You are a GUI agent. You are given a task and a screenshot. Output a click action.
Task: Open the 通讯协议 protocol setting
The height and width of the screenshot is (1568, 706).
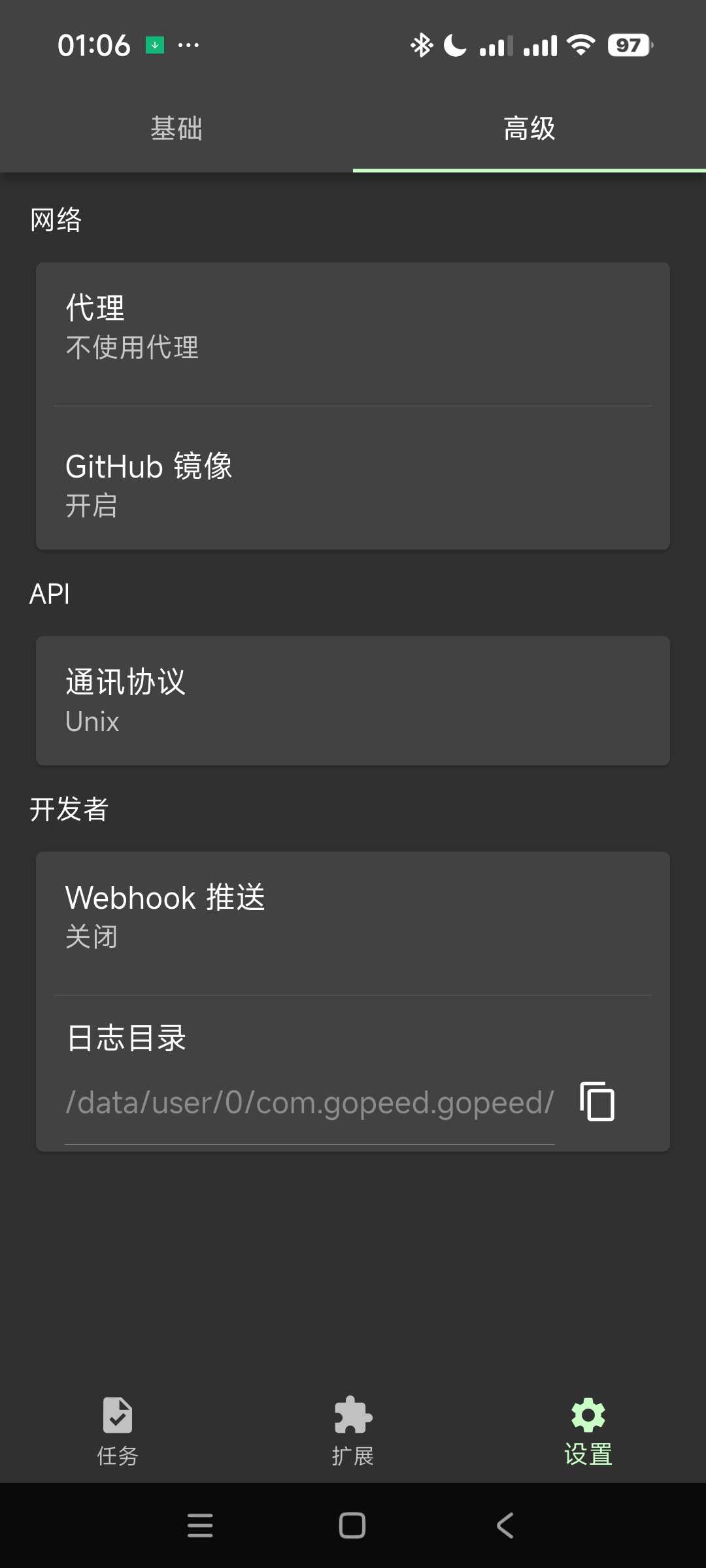(x=353, y=700)
